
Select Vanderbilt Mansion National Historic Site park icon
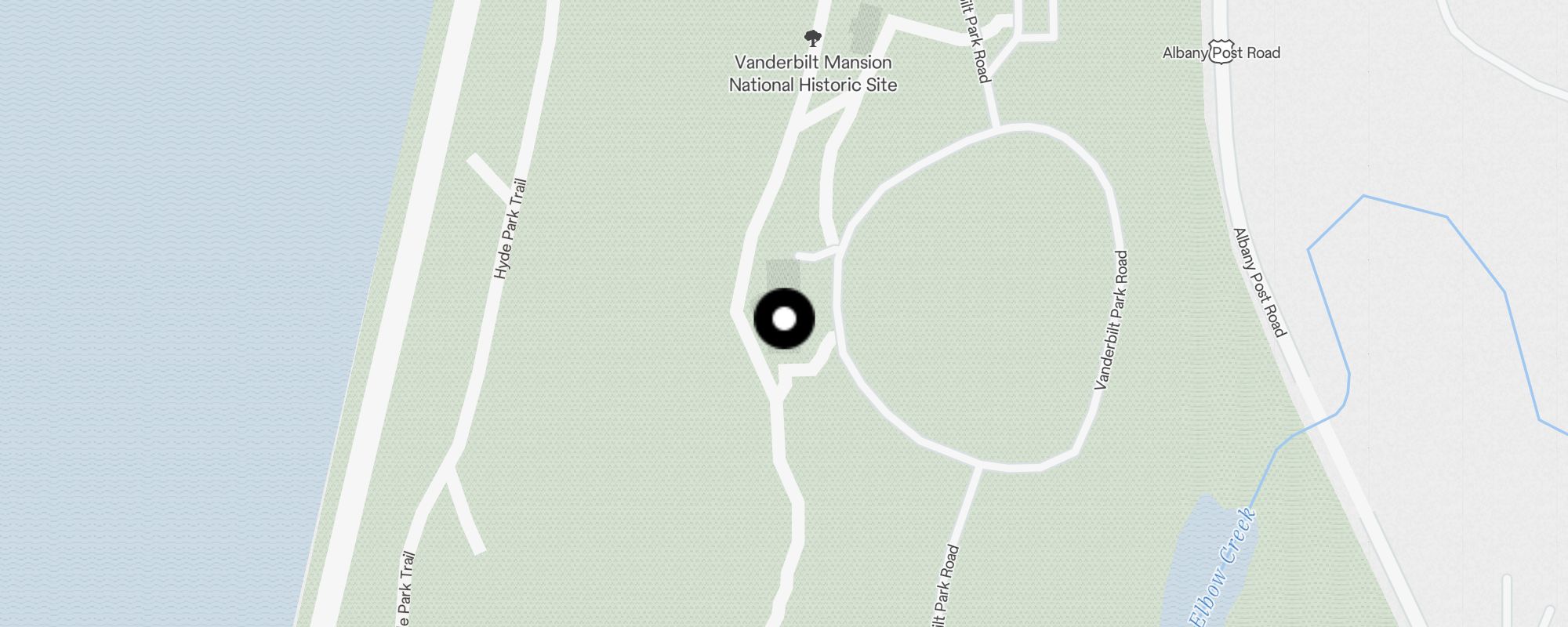[813, 38]
